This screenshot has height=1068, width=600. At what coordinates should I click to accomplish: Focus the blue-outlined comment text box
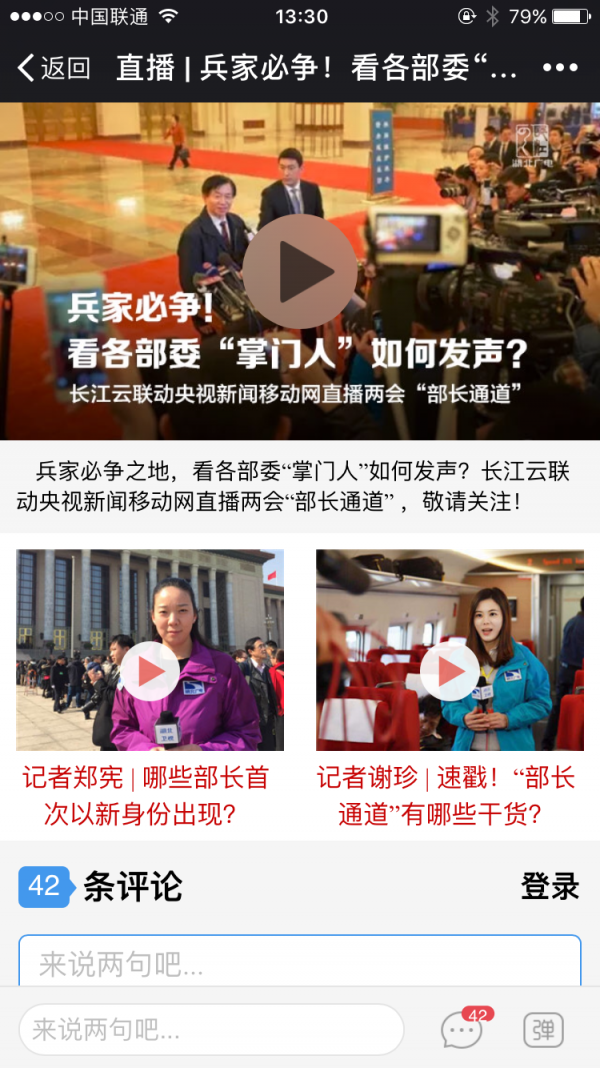coord(300,962)
